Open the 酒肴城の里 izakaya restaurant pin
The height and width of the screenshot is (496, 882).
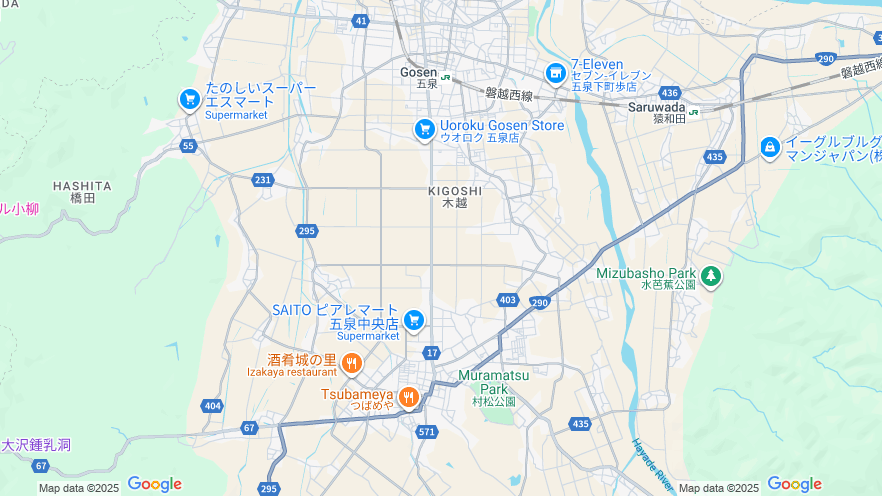[351, 364]
